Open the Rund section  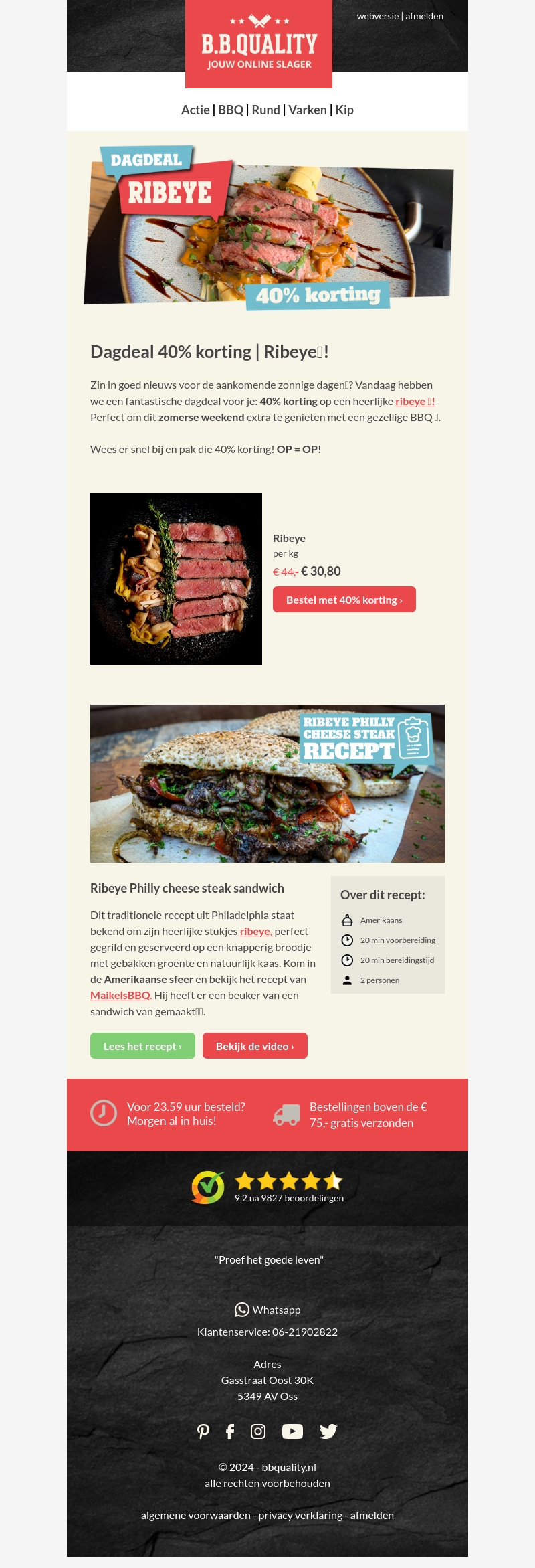[266, 110]
